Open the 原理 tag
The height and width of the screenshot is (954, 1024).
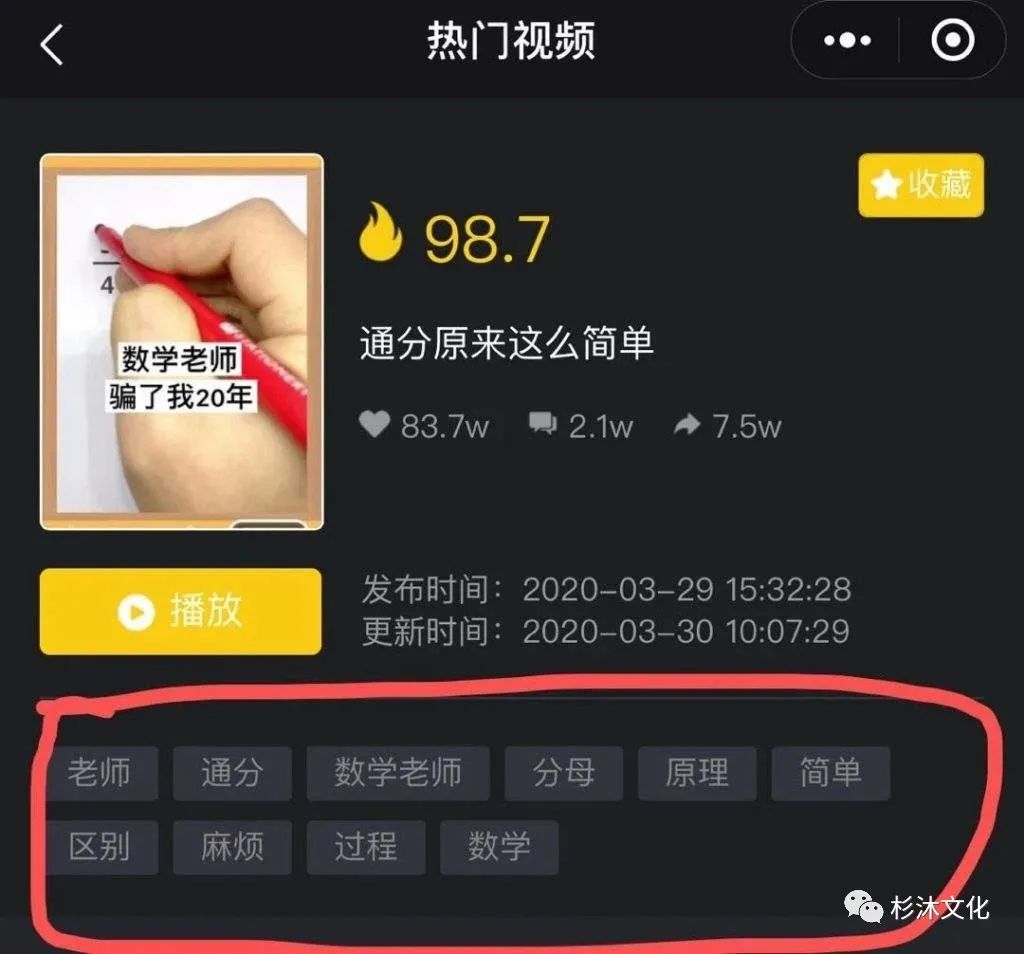pos(697,773)
